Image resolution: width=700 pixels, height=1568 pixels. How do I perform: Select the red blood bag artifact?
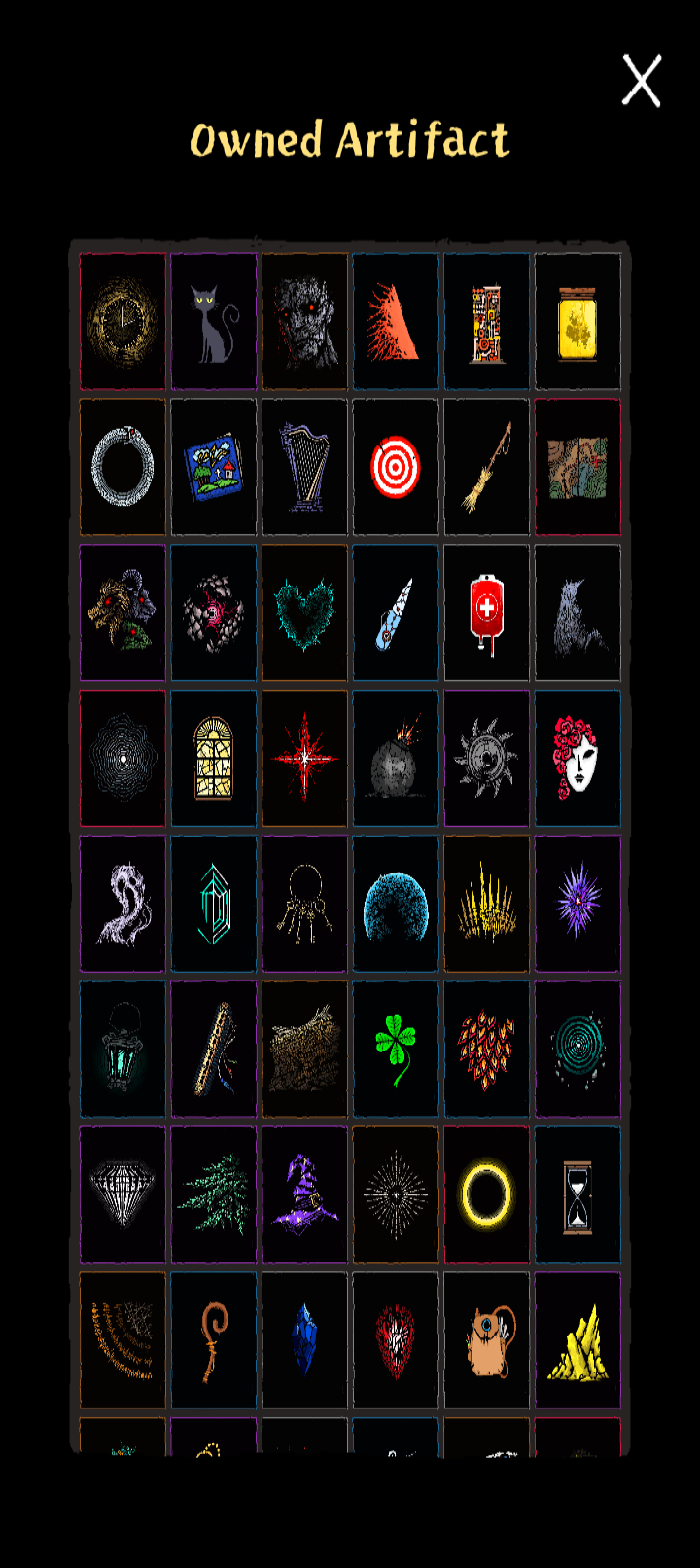(486, 613)
